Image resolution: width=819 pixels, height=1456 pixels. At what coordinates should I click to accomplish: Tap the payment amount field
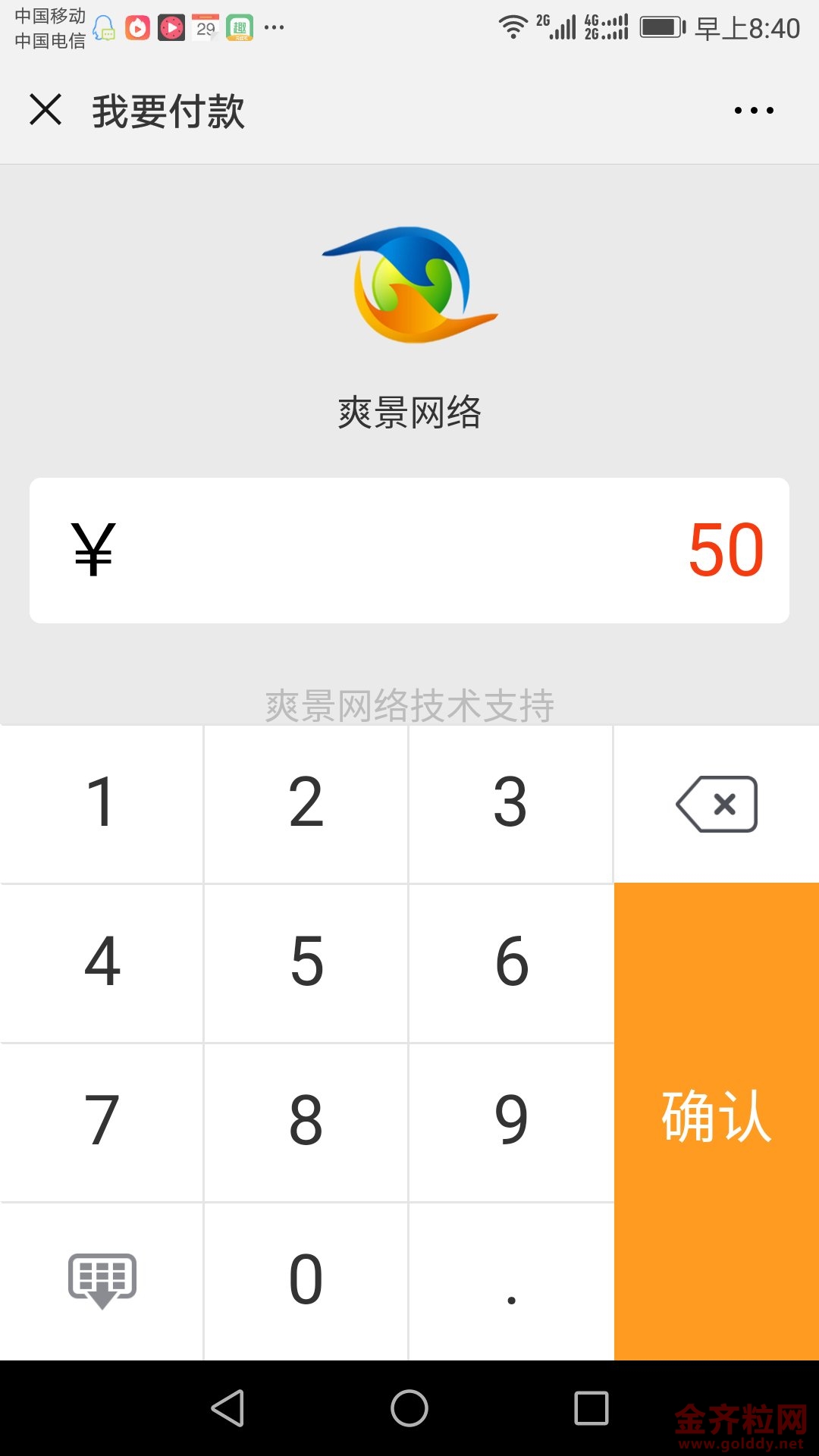[x=409, y=551]
